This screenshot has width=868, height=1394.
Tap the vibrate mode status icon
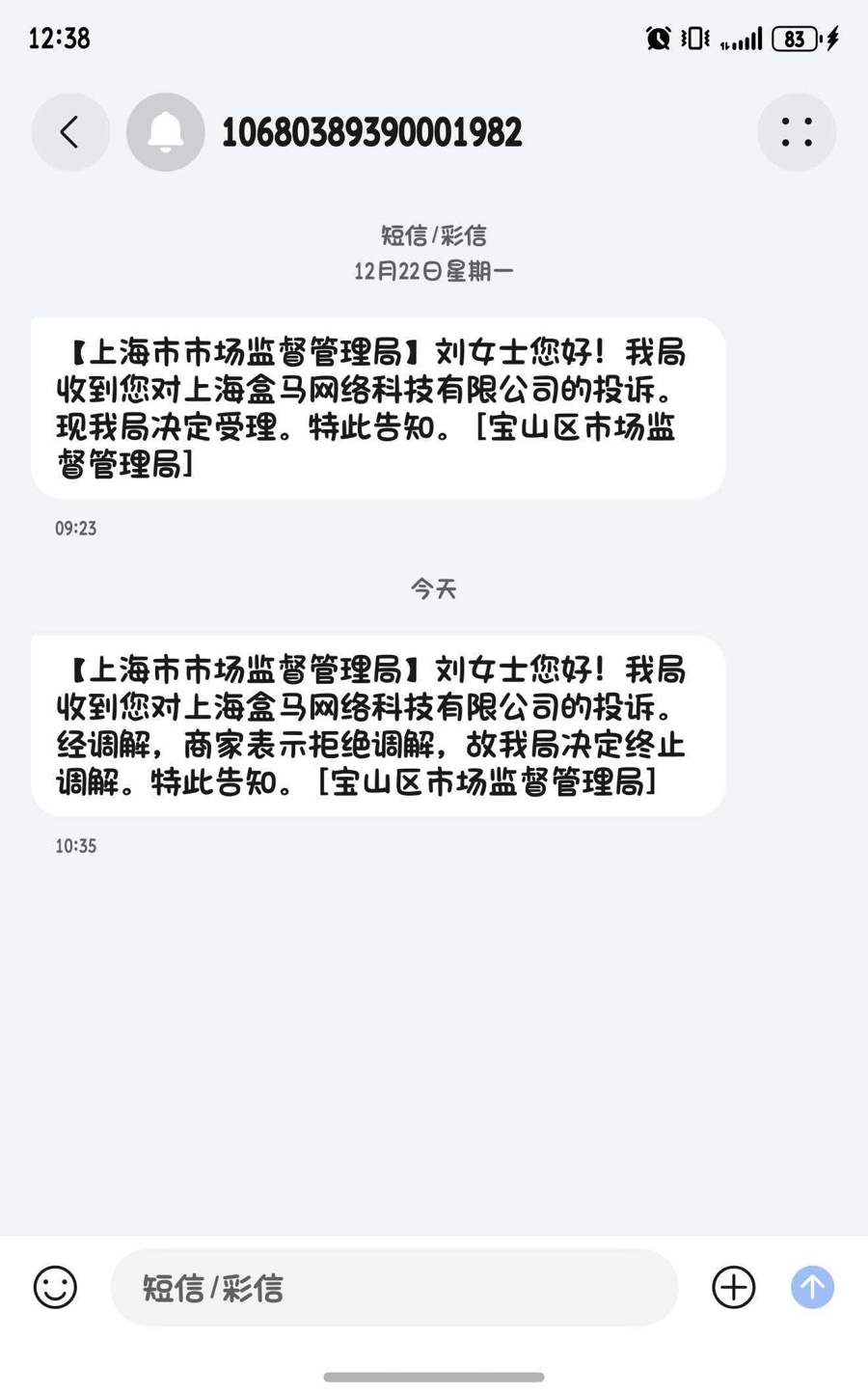pyautogui.click(x=697, y=38)
